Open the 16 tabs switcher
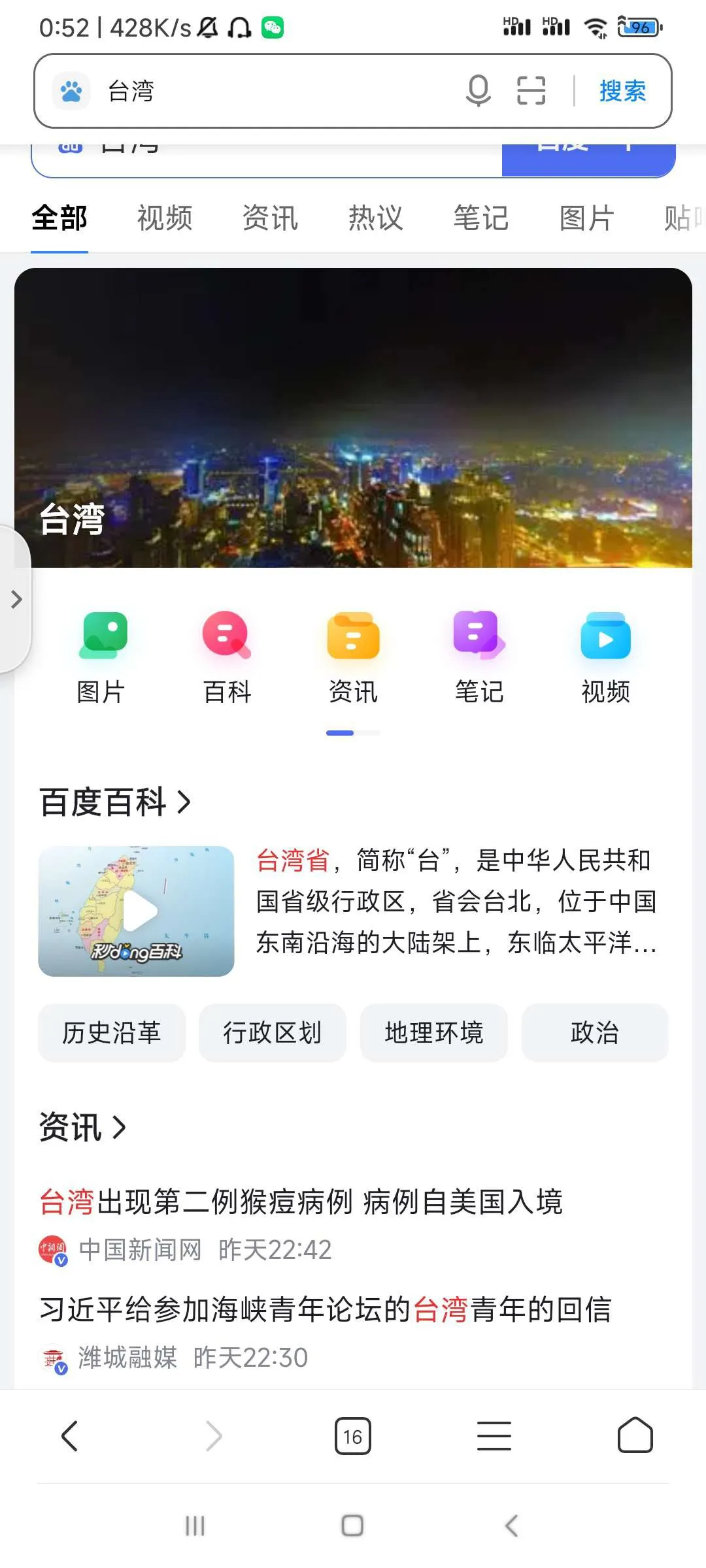The height and width of the screenshot is (1568, 706). [x=353, y=1436]
